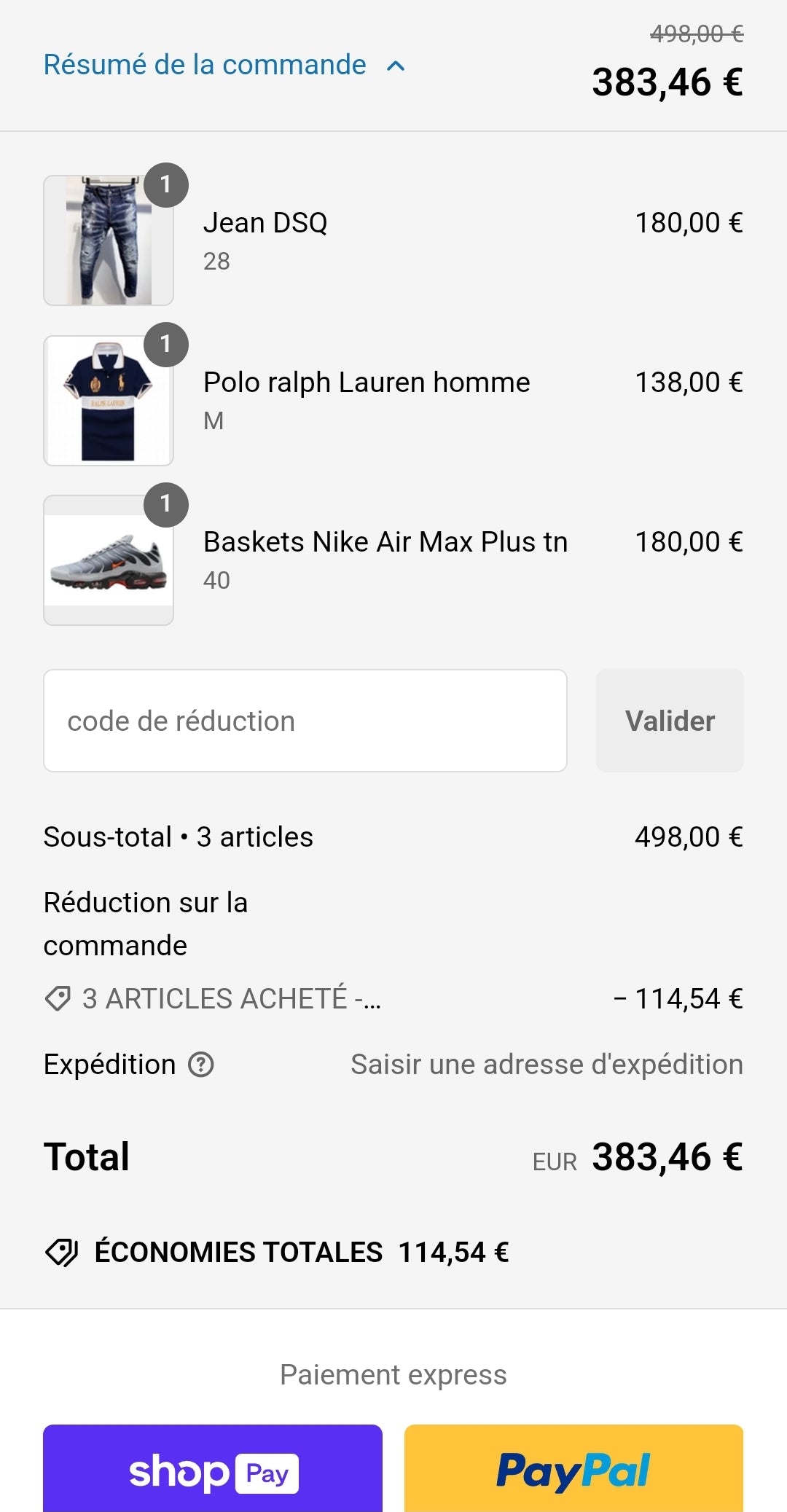Click the code de réduction input field
Viewport: 787px width, 1512px height.
305,720
